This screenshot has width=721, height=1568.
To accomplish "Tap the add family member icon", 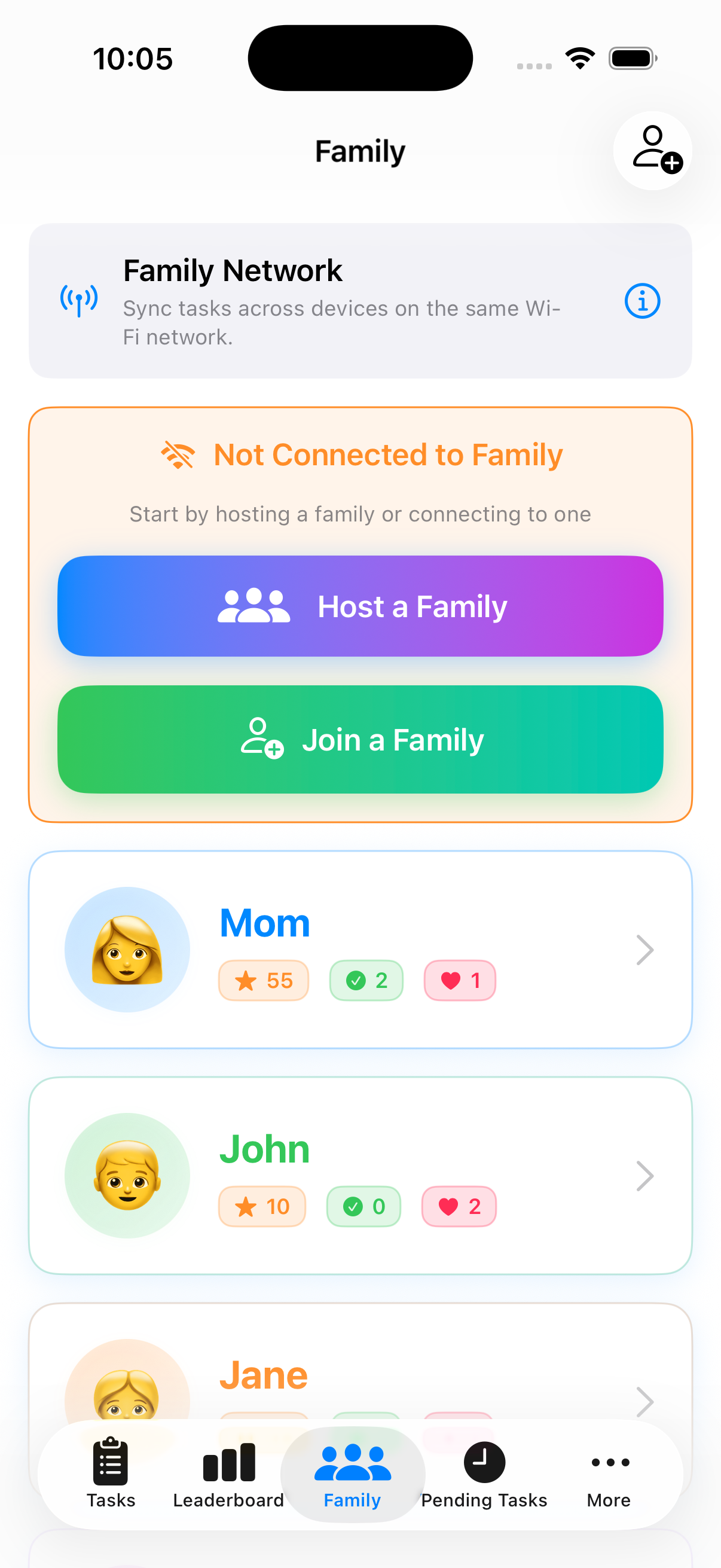I will click(652, 150).
